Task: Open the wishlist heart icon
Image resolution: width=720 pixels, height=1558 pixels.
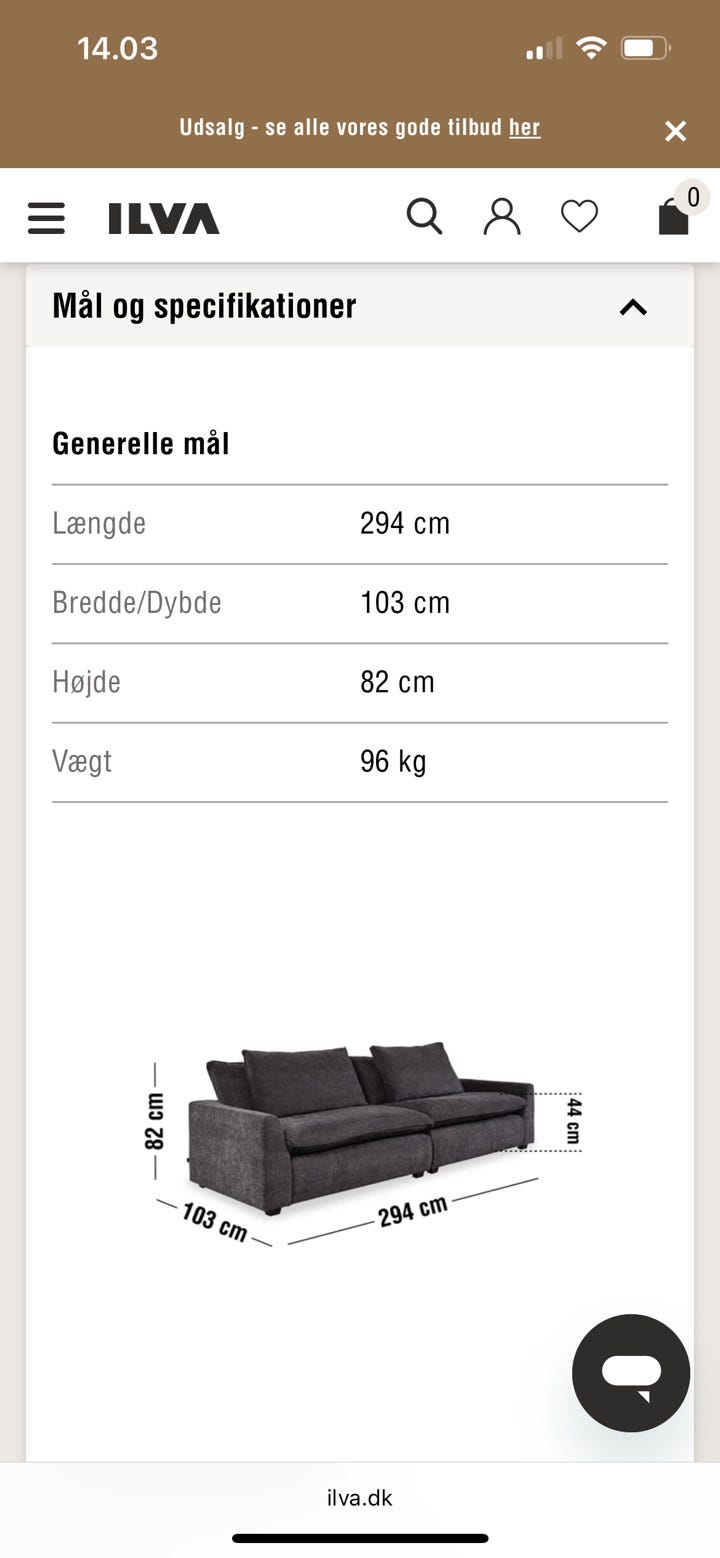Action: coord(579,216)
